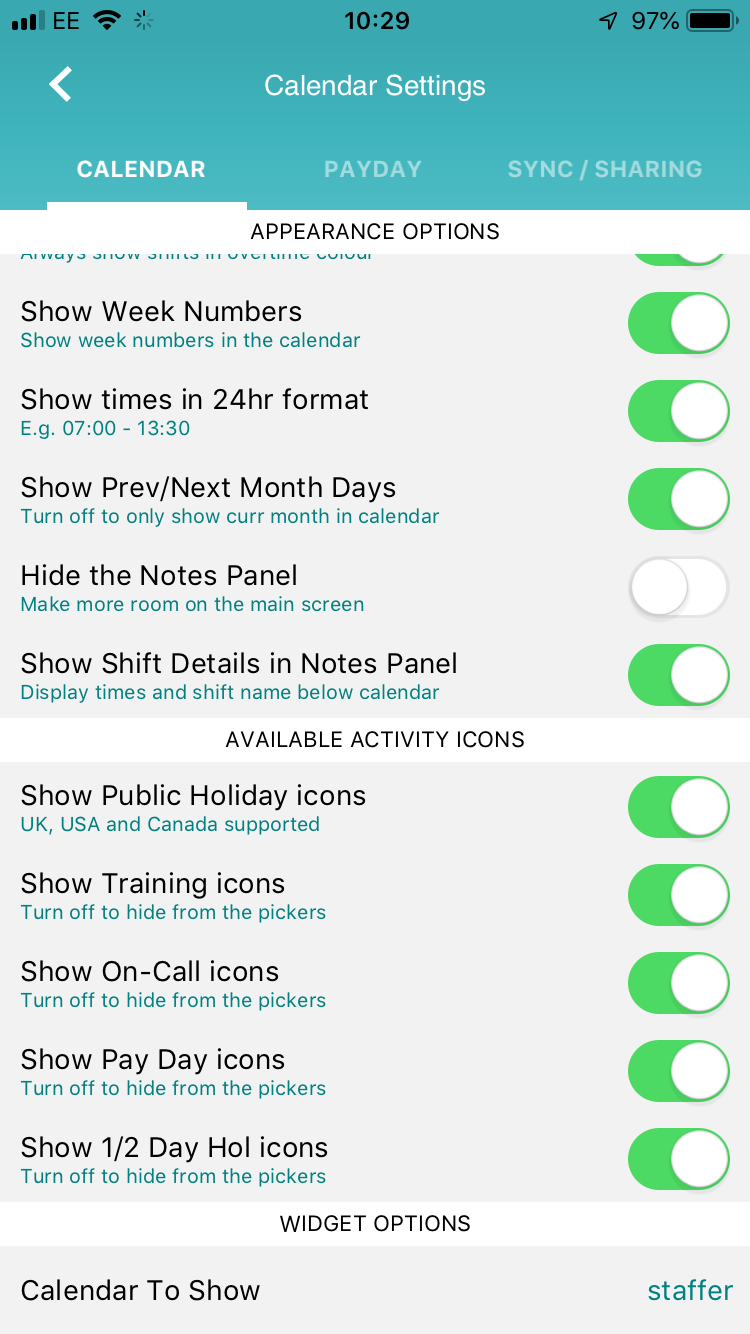Switch to the PAYDAY tab
Image resolution: width=750 pixels, height=1334 pixels.
pos(372,169)
